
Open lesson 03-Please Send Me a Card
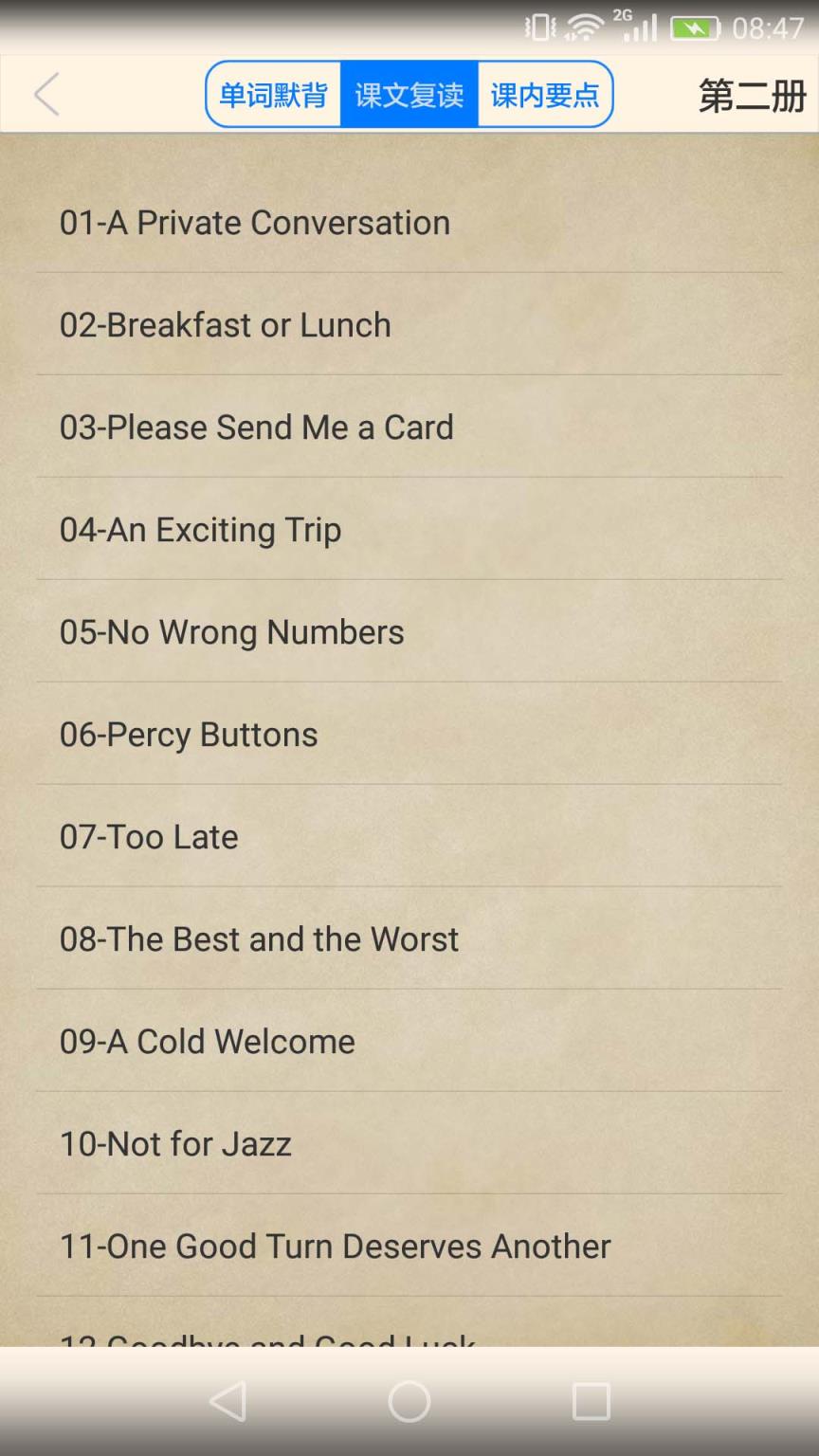coord(409,428)
